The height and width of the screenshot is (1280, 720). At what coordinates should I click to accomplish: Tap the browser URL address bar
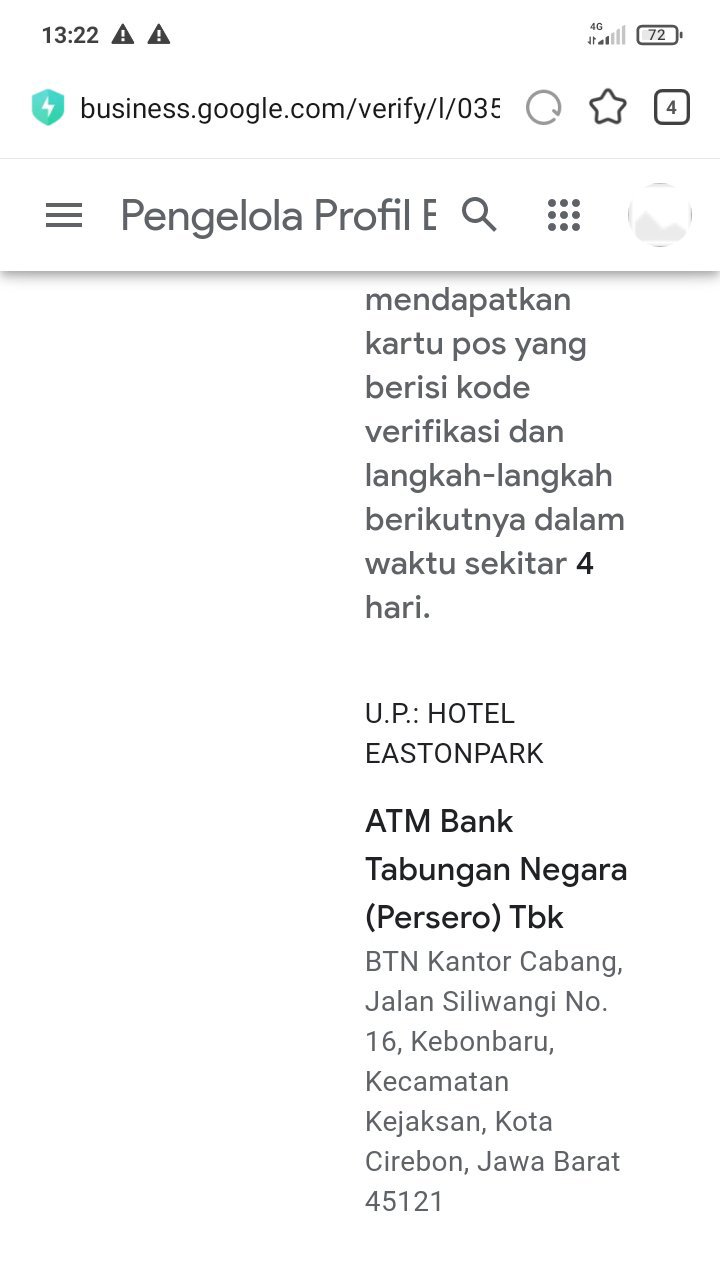coord(290,108)
